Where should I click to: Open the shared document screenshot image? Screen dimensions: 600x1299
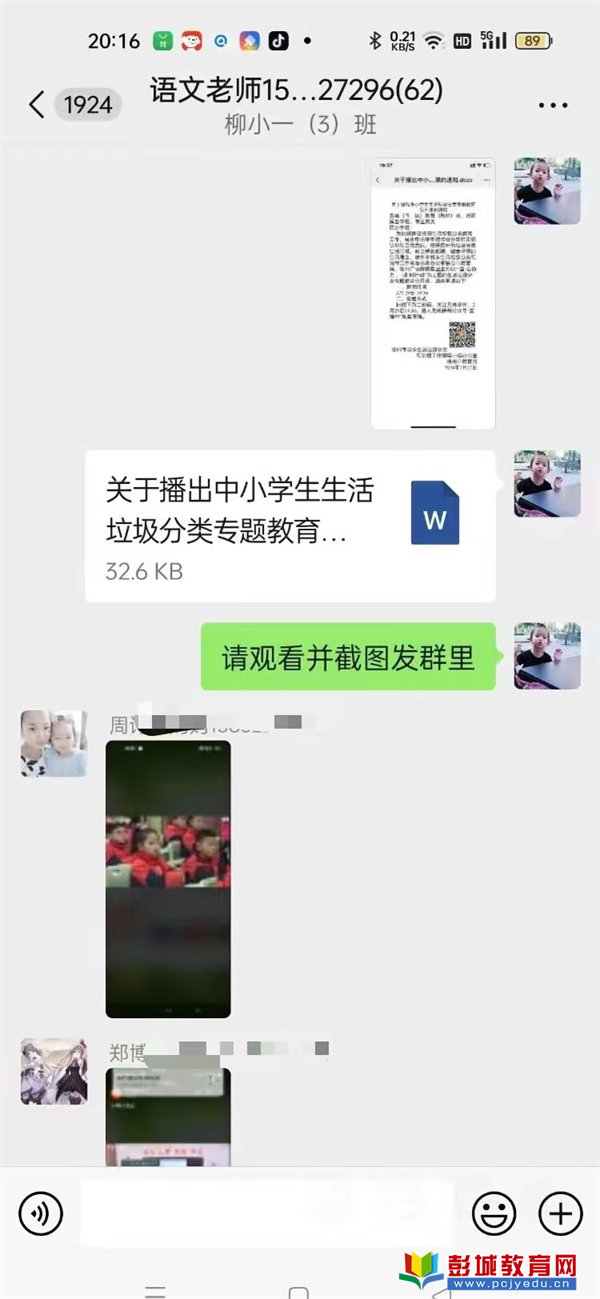tap(432, 293)
